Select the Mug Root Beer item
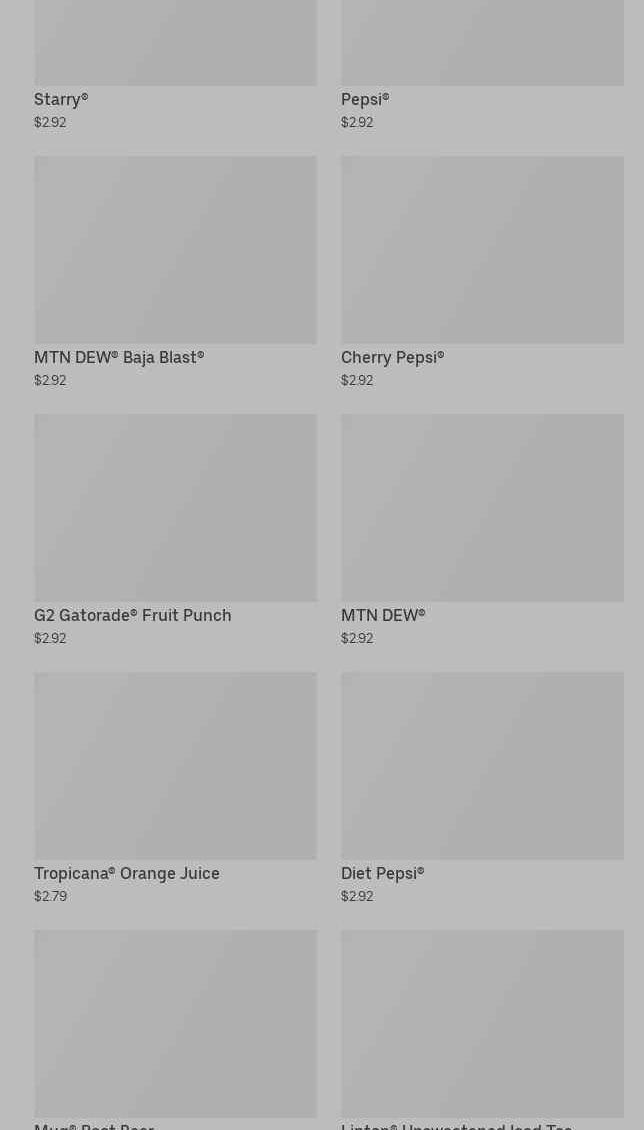644x1130 pixels. click(x=175, y=1024)
